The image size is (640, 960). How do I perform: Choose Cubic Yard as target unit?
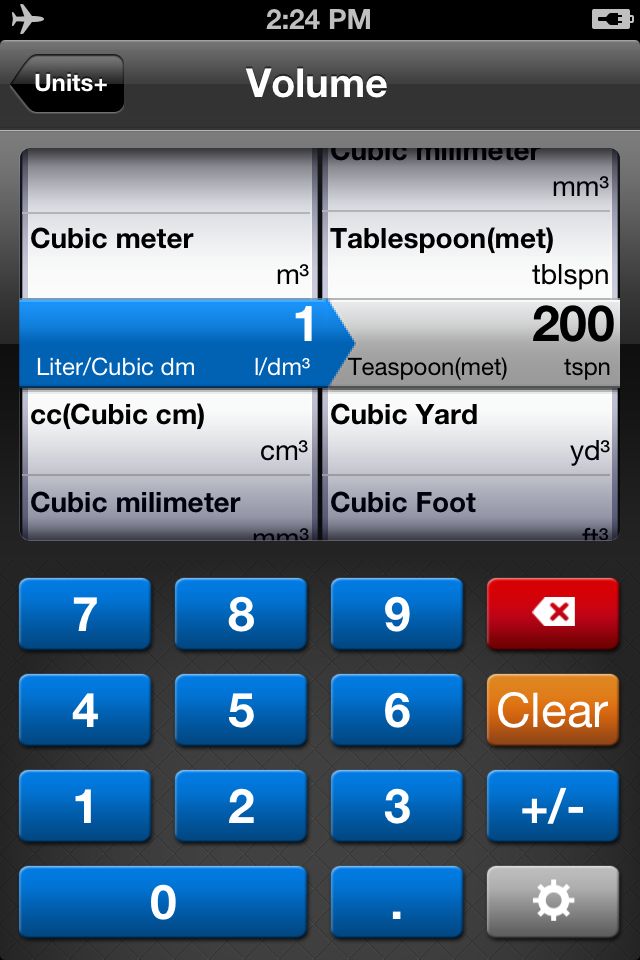pos(468,432)
